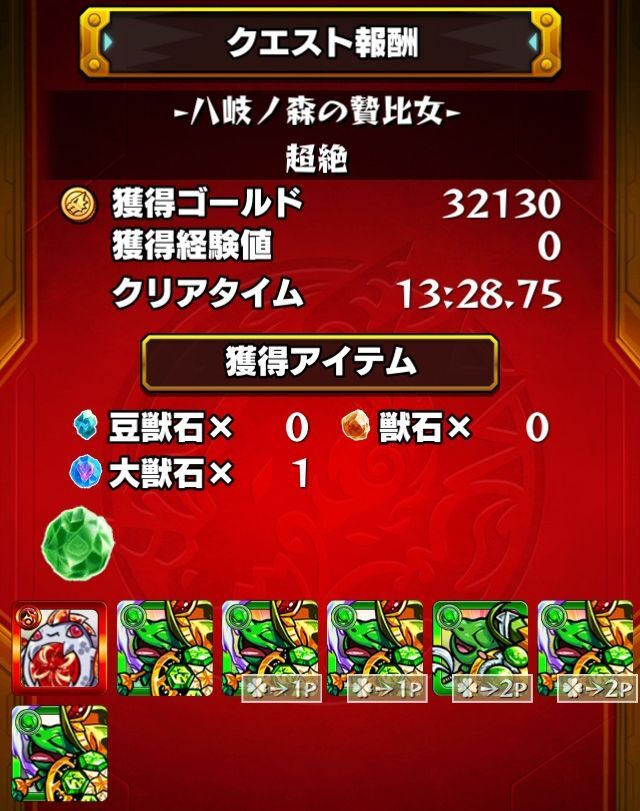Open the red-framed white monster reward tile
Viewport: 640px width, 811px height.
60,647
